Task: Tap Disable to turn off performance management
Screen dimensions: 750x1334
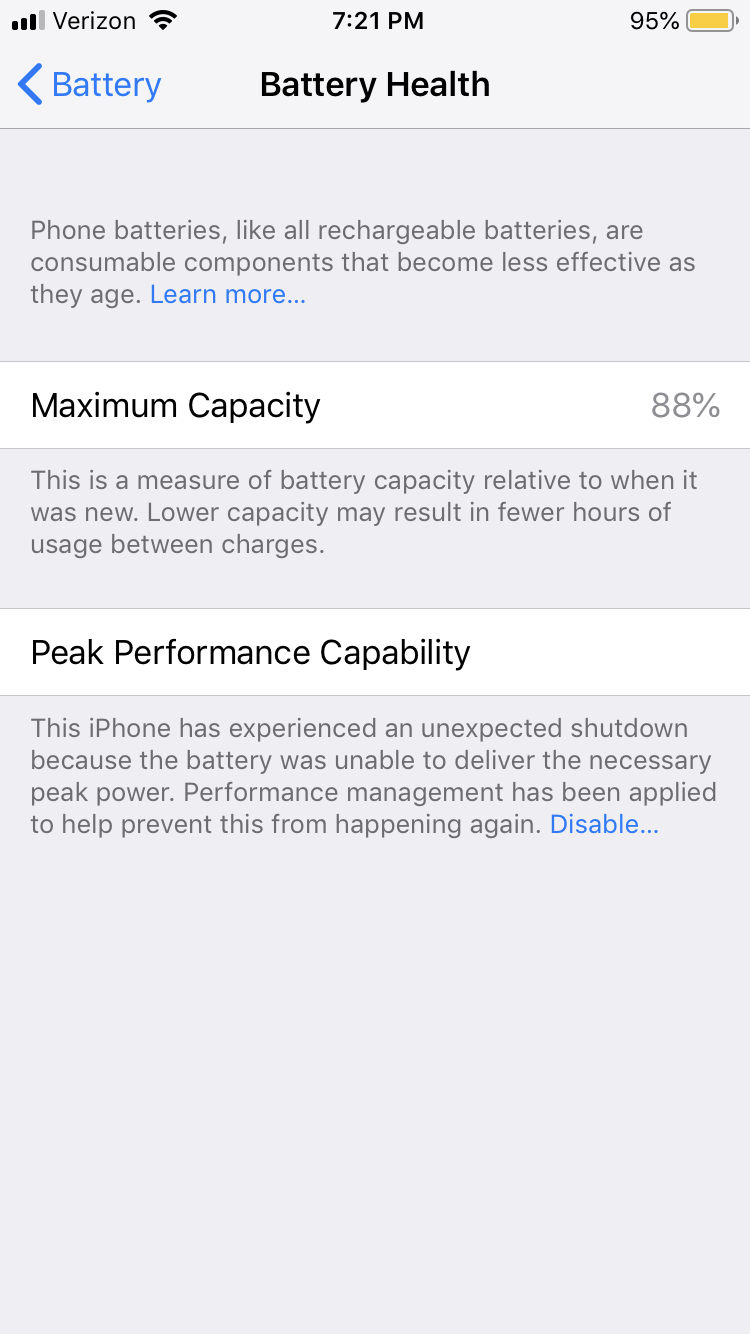Action: (x=604, y=825)
